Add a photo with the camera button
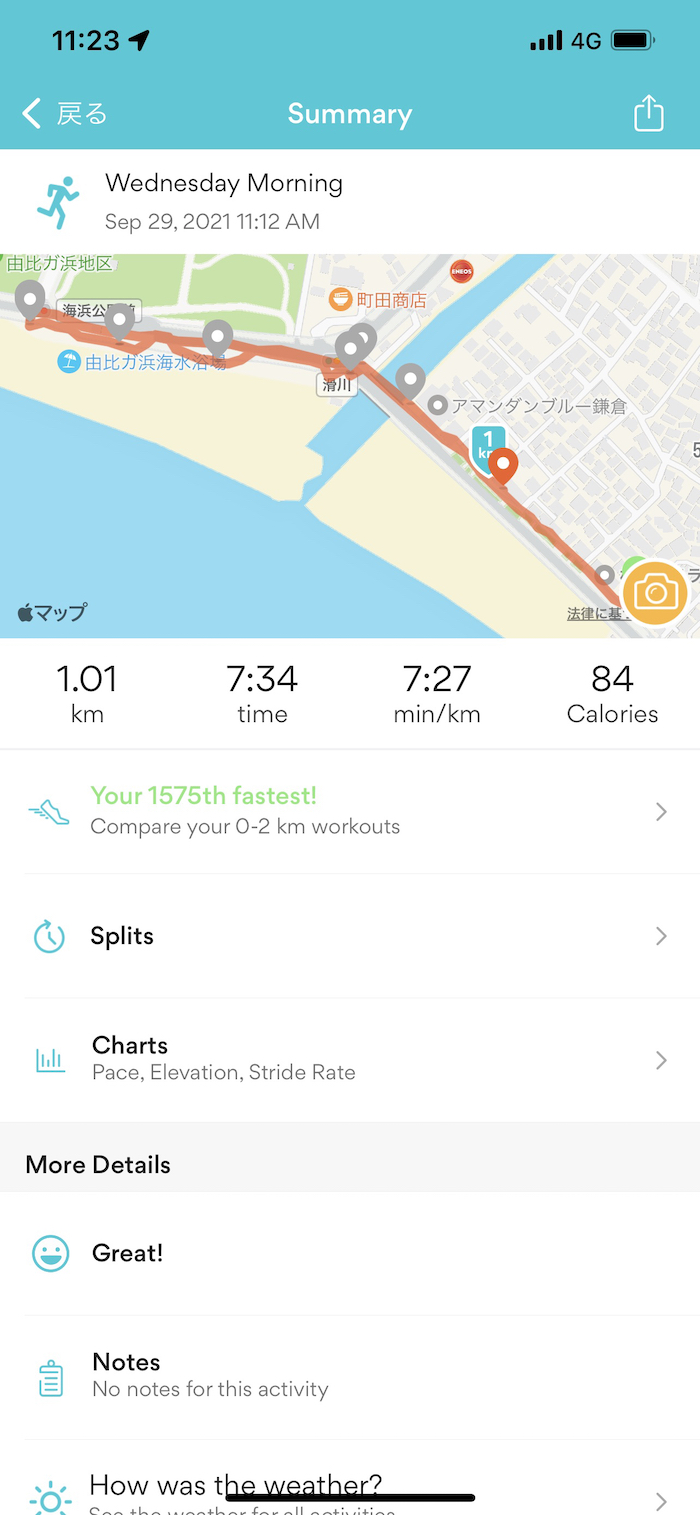Image resolution: width=700 pixels, height=1515 pixels. (x=655, y=592)
